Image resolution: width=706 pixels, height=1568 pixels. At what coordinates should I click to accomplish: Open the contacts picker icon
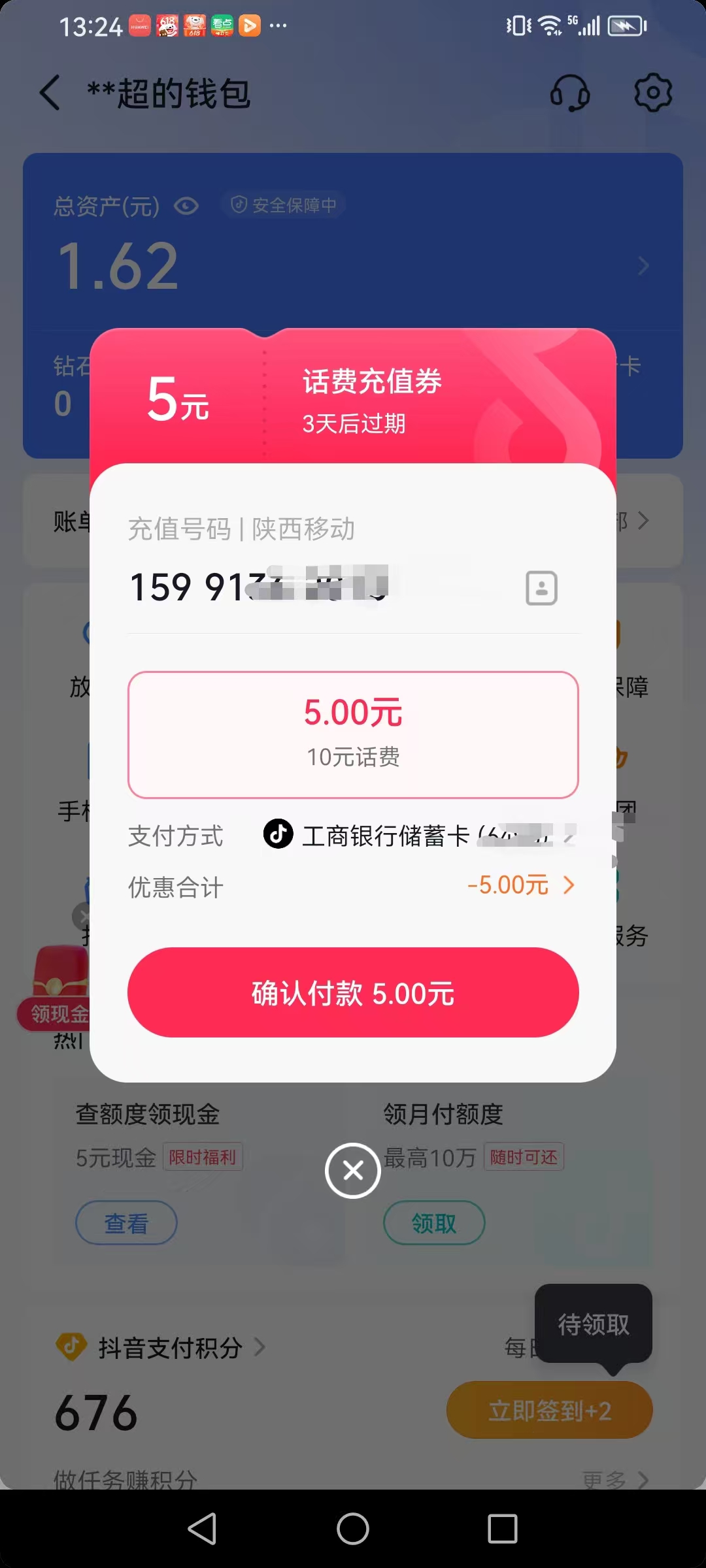(541, 588)
